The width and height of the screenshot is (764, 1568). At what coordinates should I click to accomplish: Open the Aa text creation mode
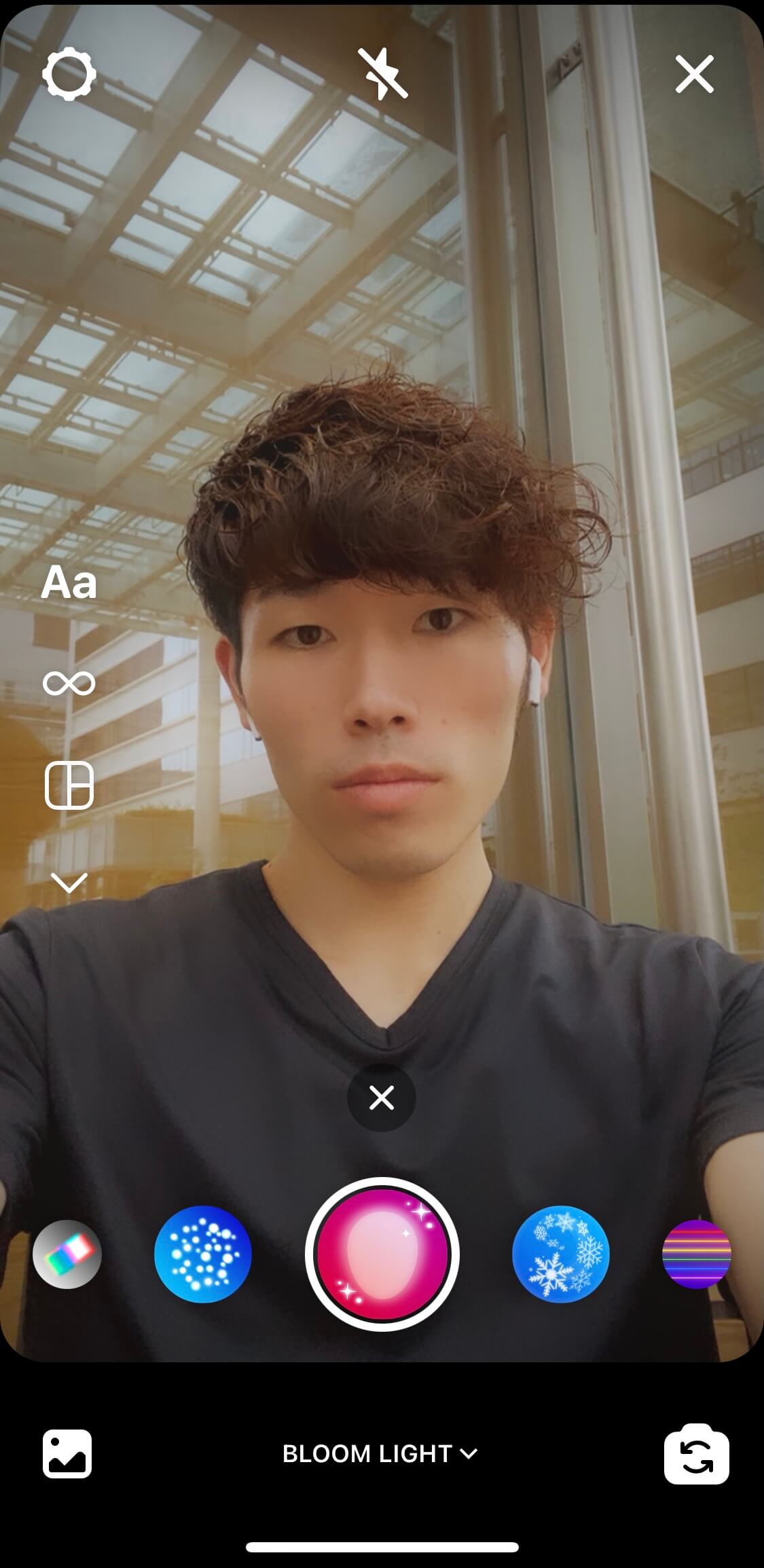click(69, 582)
